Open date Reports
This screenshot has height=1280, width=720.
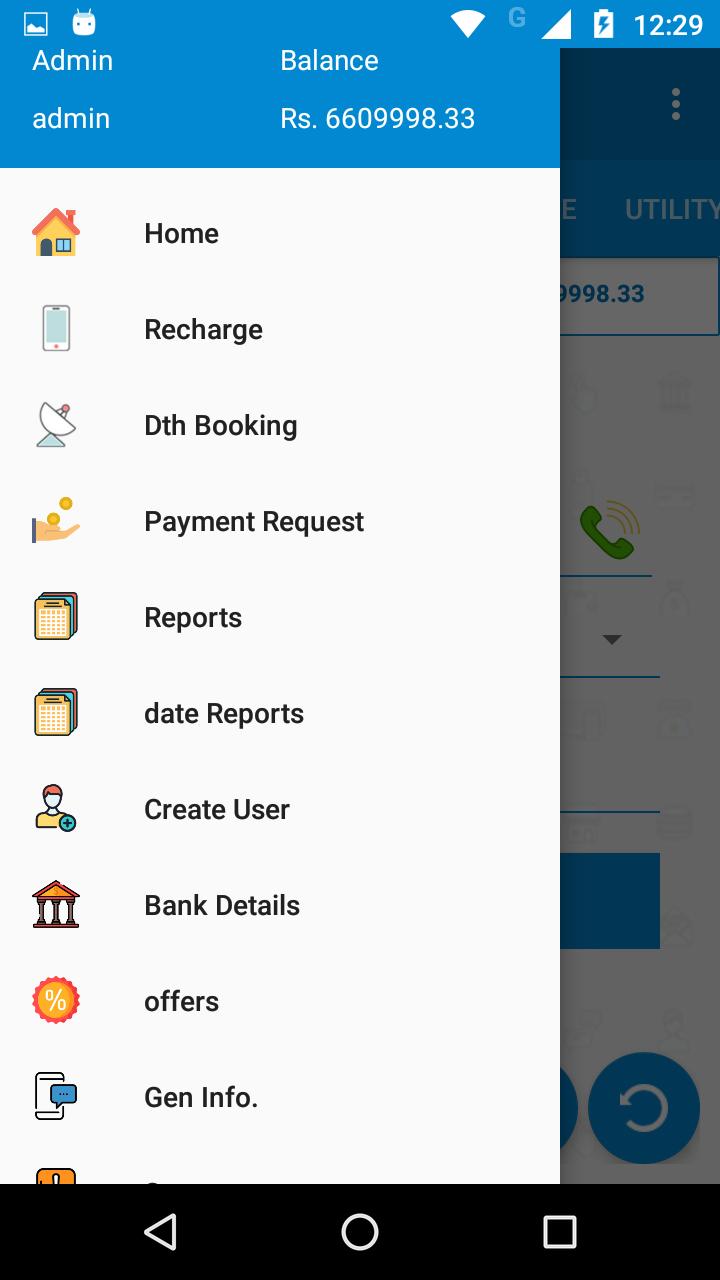[x=280, y=713]
